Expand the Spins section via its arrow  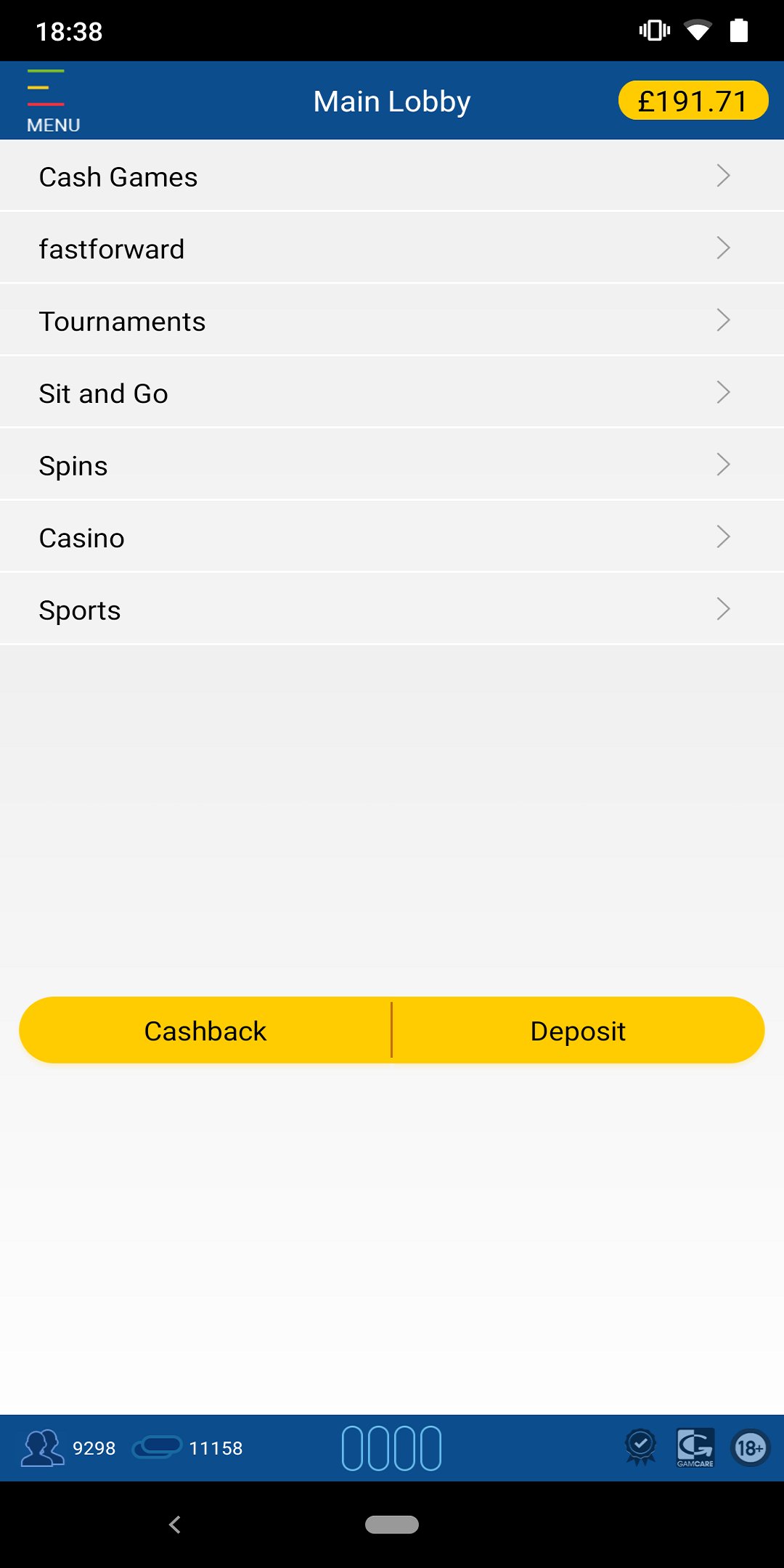point(723,464)
